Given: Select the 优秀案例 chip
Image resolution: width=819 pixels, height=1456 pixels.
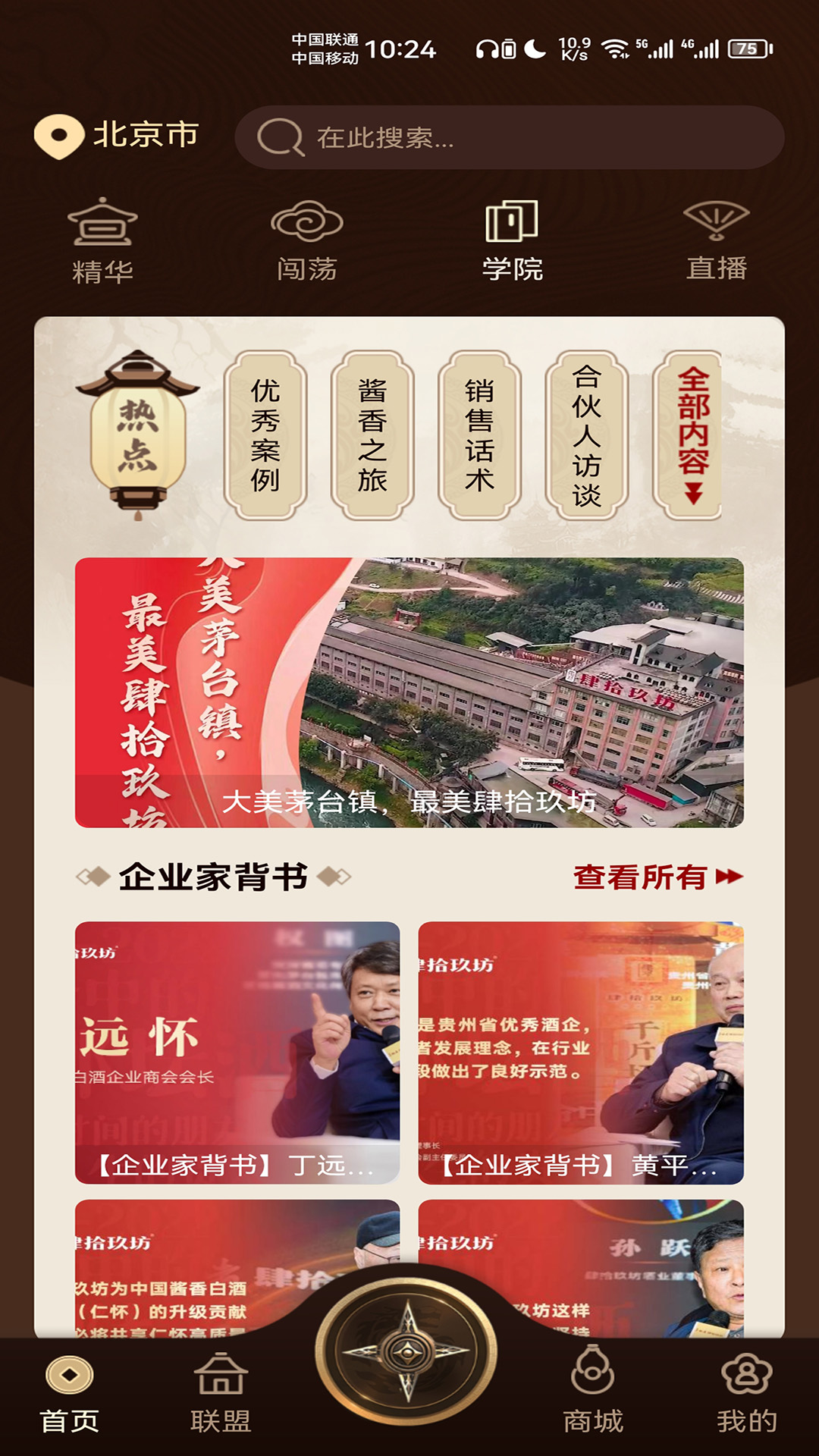Looking at the screenshot, I should point(265,435).
